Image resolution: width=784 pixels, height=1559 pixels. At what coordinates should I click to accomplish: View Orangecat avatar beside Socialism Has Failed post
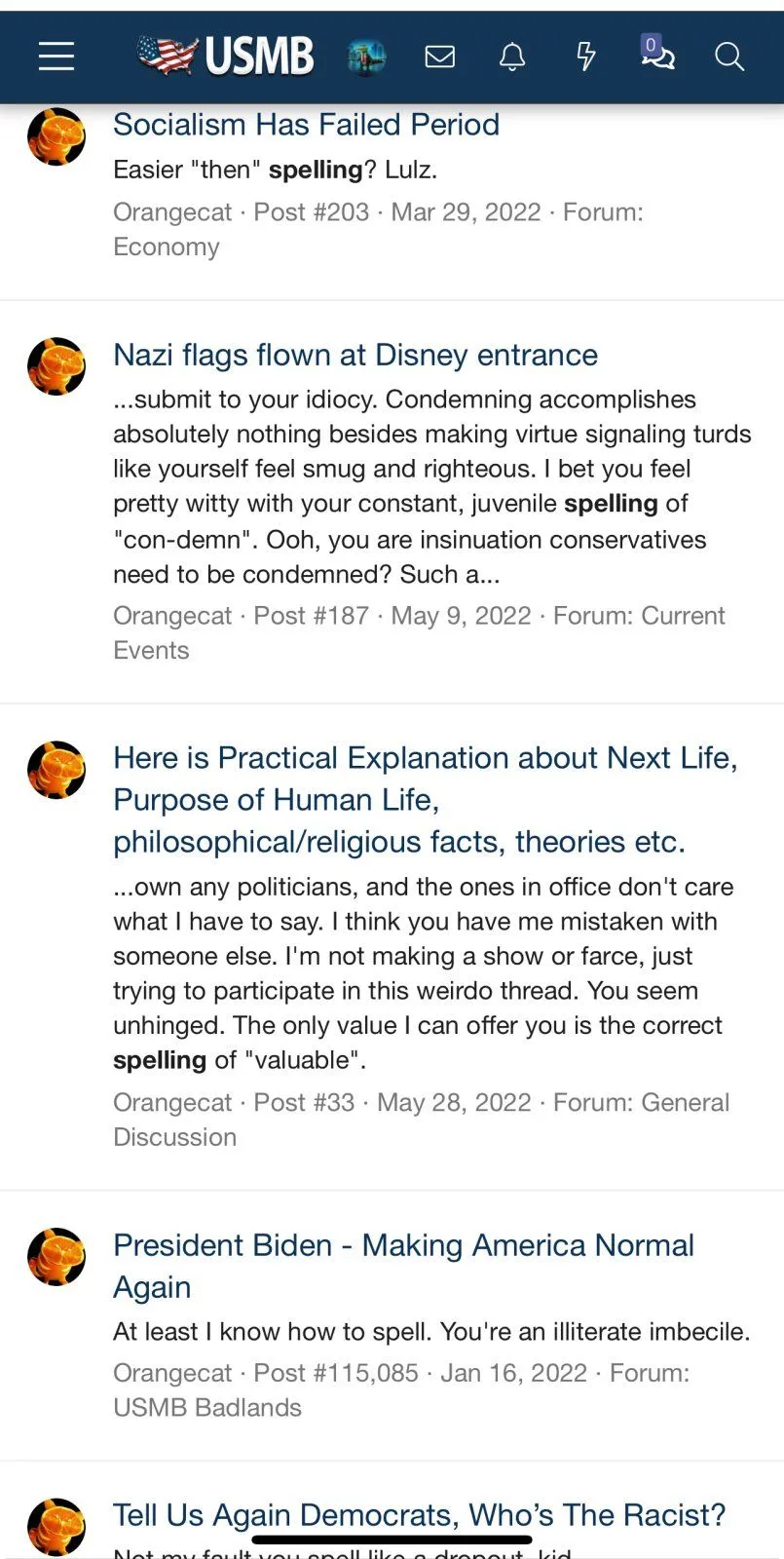[x=56, y=136]
